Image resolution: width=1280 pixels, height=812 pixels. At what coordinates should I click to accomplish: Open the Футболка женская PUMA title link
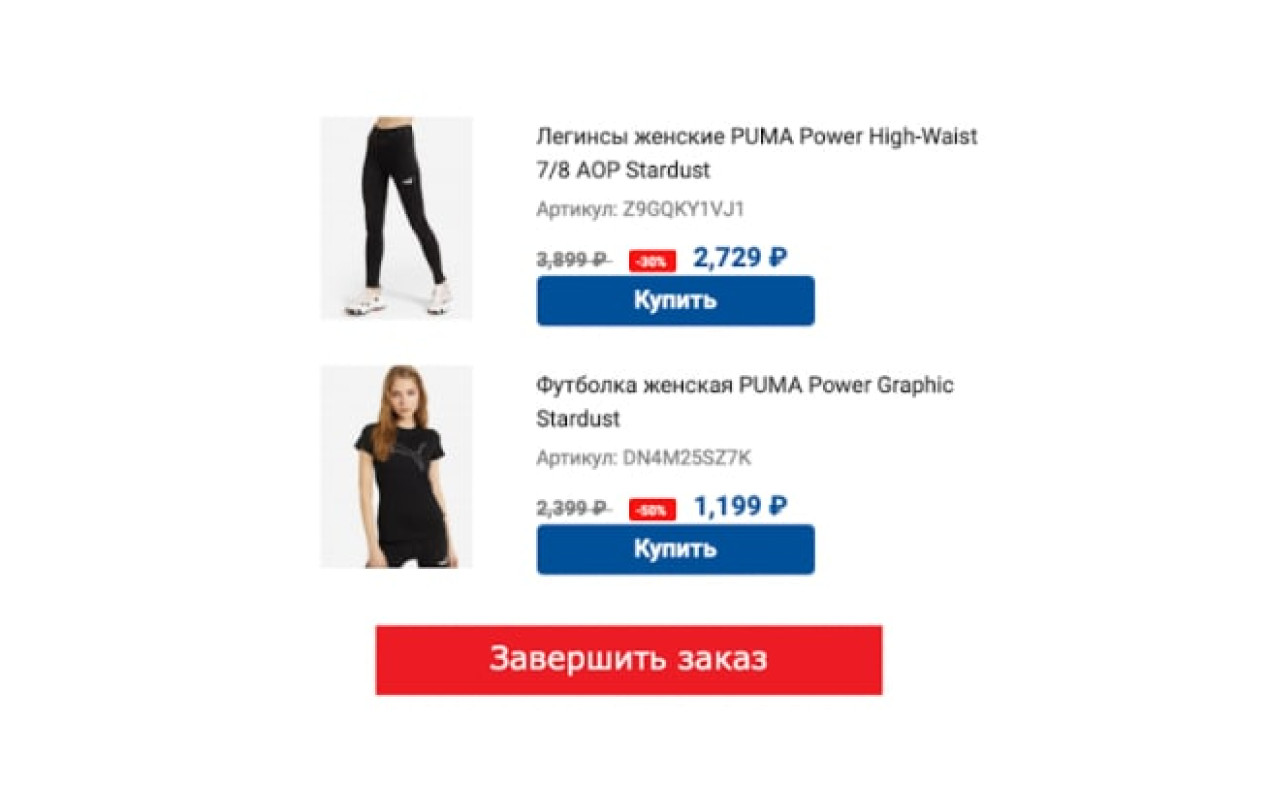(x=744, y=401)
